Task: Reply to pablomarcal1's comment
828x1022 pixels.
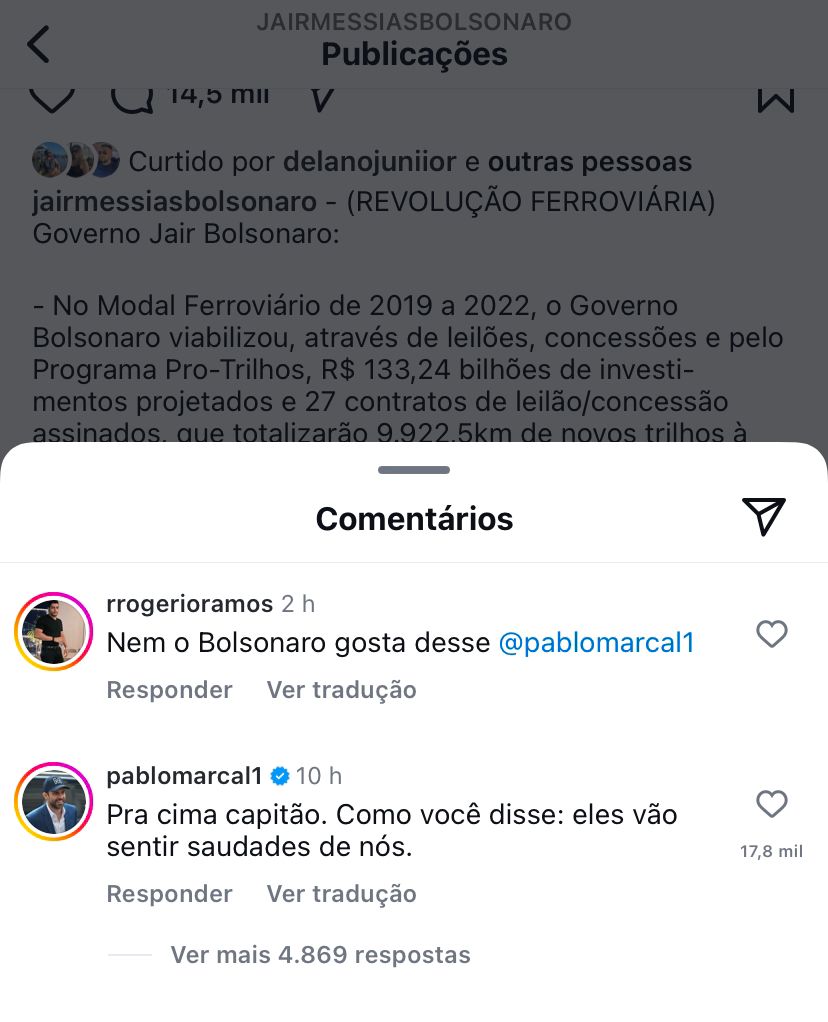Action: [169, 894]
